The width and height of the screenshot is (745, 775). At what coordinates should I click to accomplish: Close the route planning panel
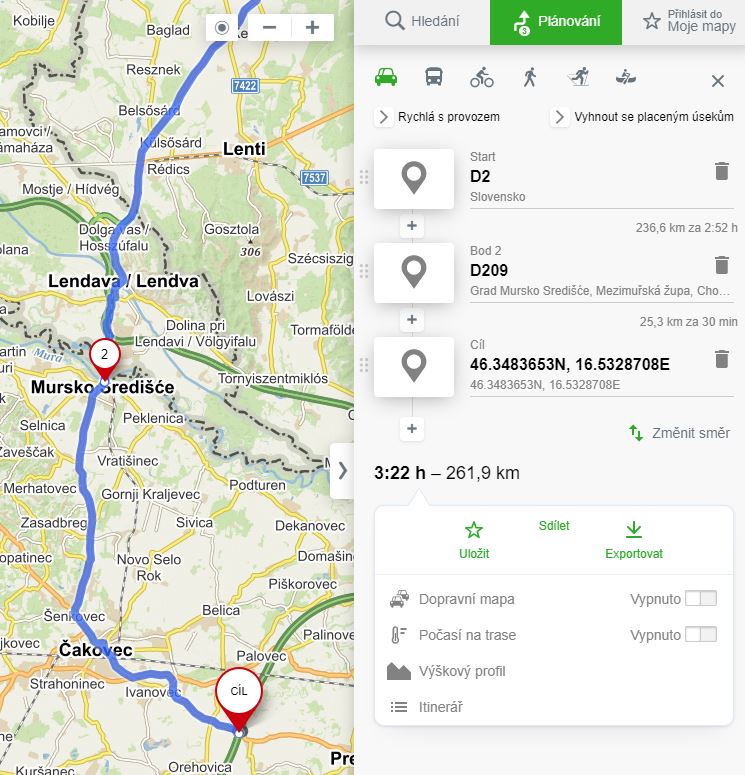point(717,81)
